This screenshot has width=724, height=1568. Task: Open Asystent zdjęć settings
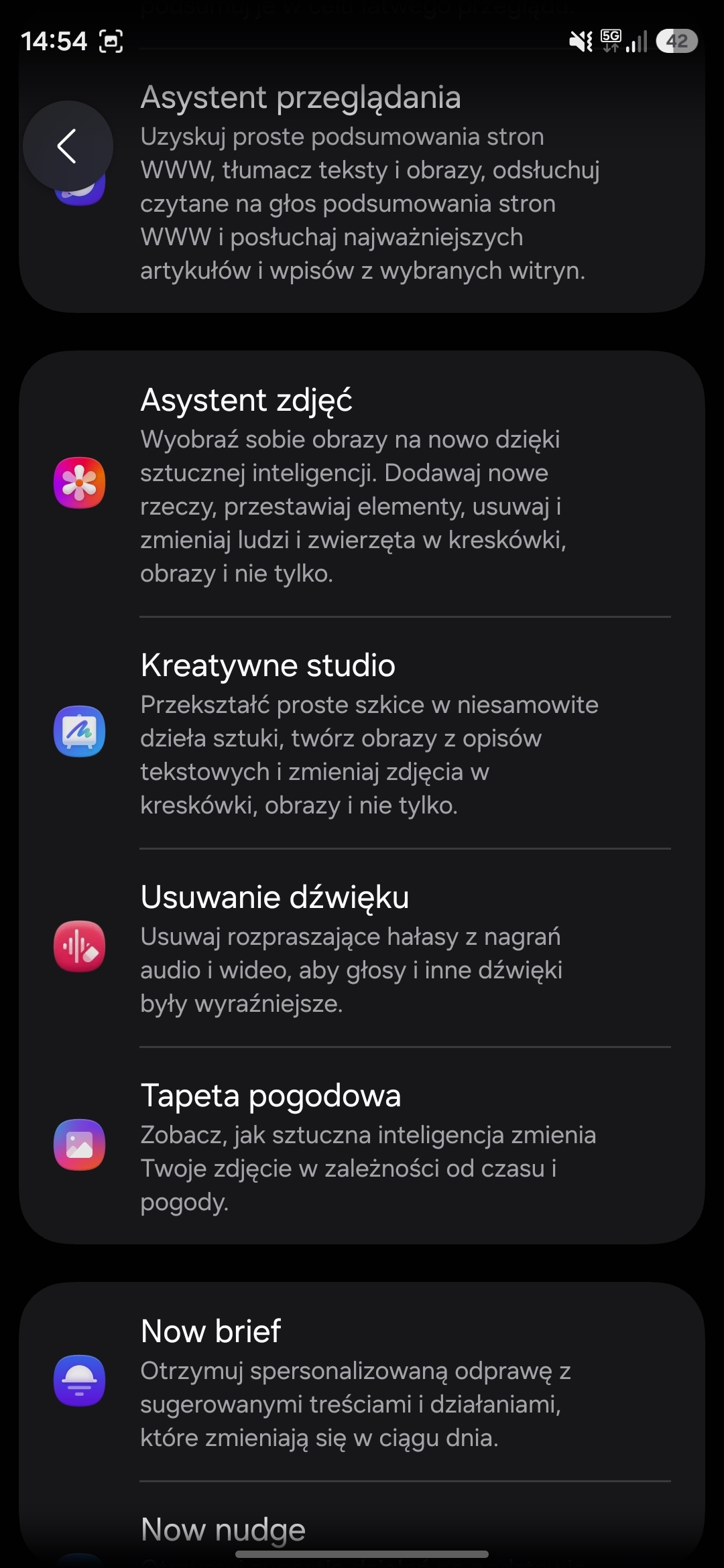[x=362, y=484]
